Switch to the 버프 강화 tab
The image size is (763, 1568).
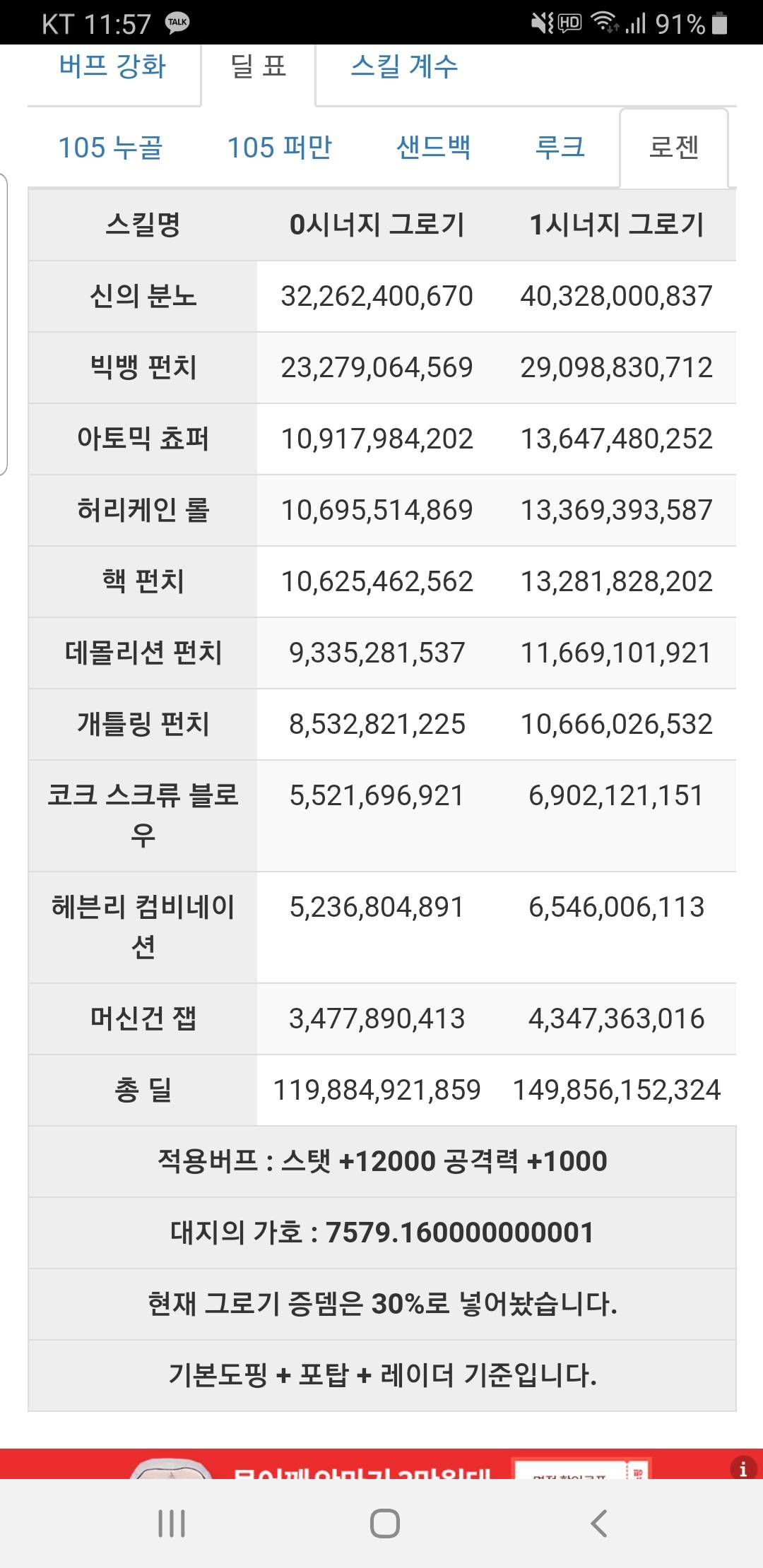click(x=112, y=68)
